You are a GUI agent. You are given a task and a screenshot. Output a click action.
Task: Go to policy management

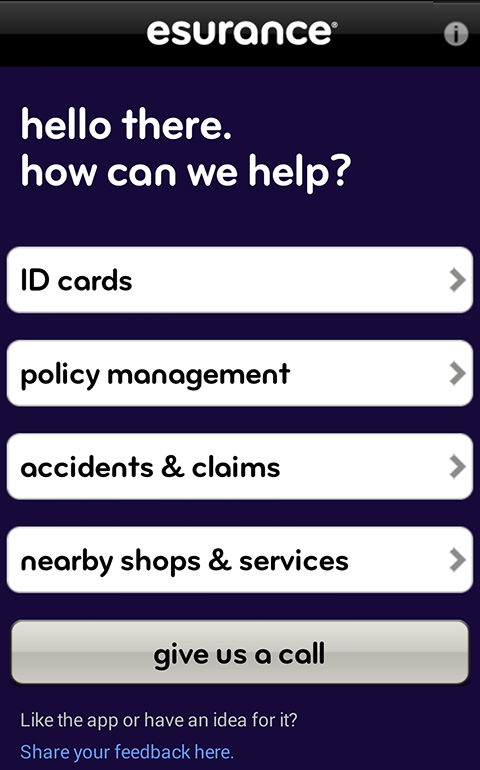tap(240, 373)
